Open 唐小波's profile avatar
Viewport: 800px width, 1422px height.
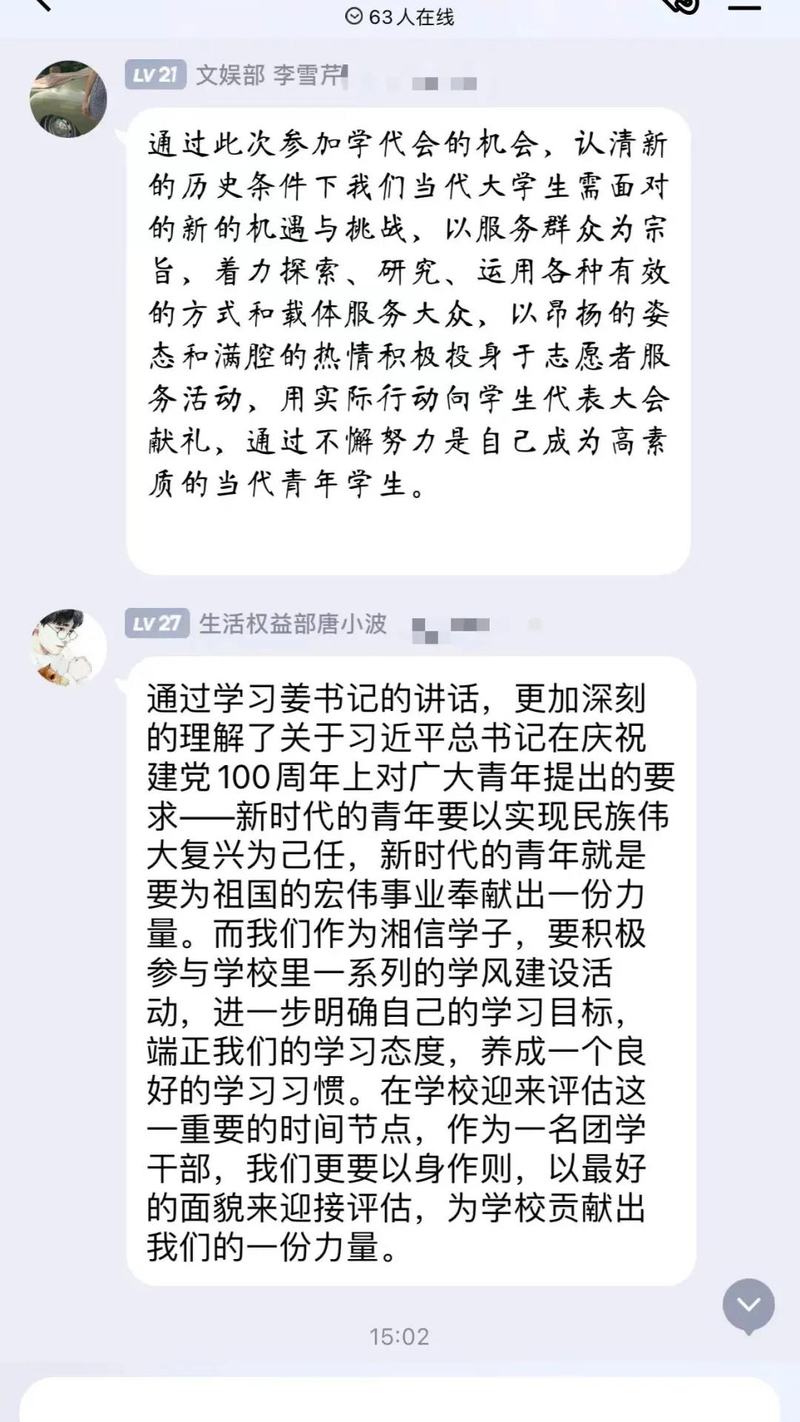[x=69, y=647]
